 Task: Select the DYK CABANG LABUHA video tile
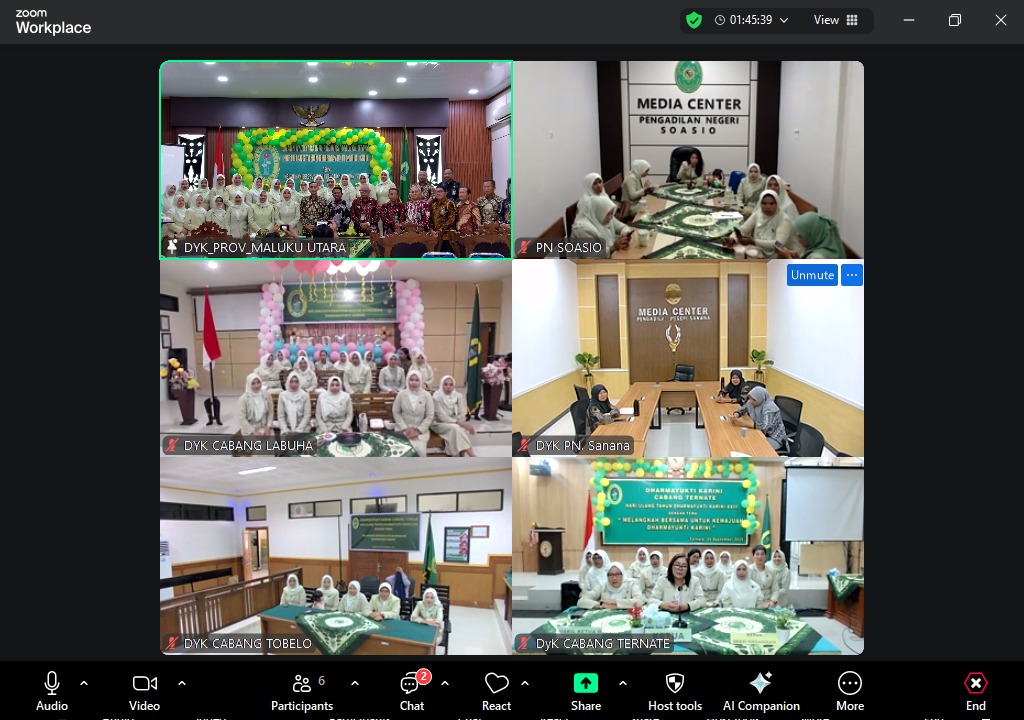pyautogui.click(x=336, y=358)
